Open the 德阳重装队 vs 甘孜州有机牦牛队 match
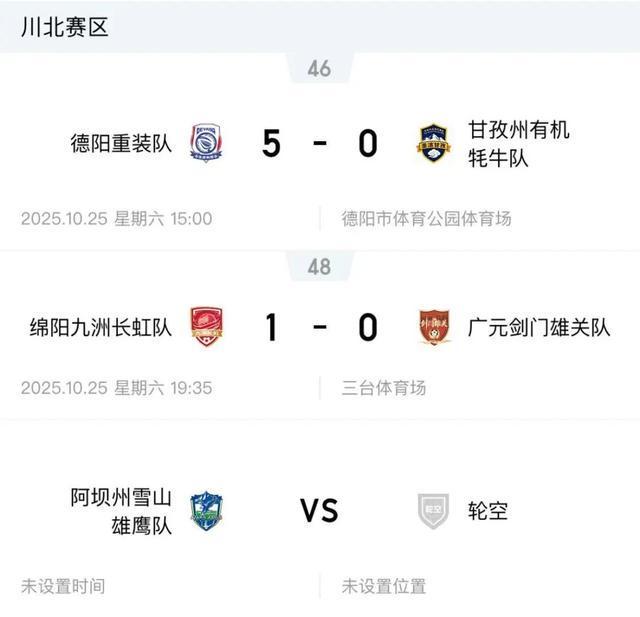 click(320, 145)
